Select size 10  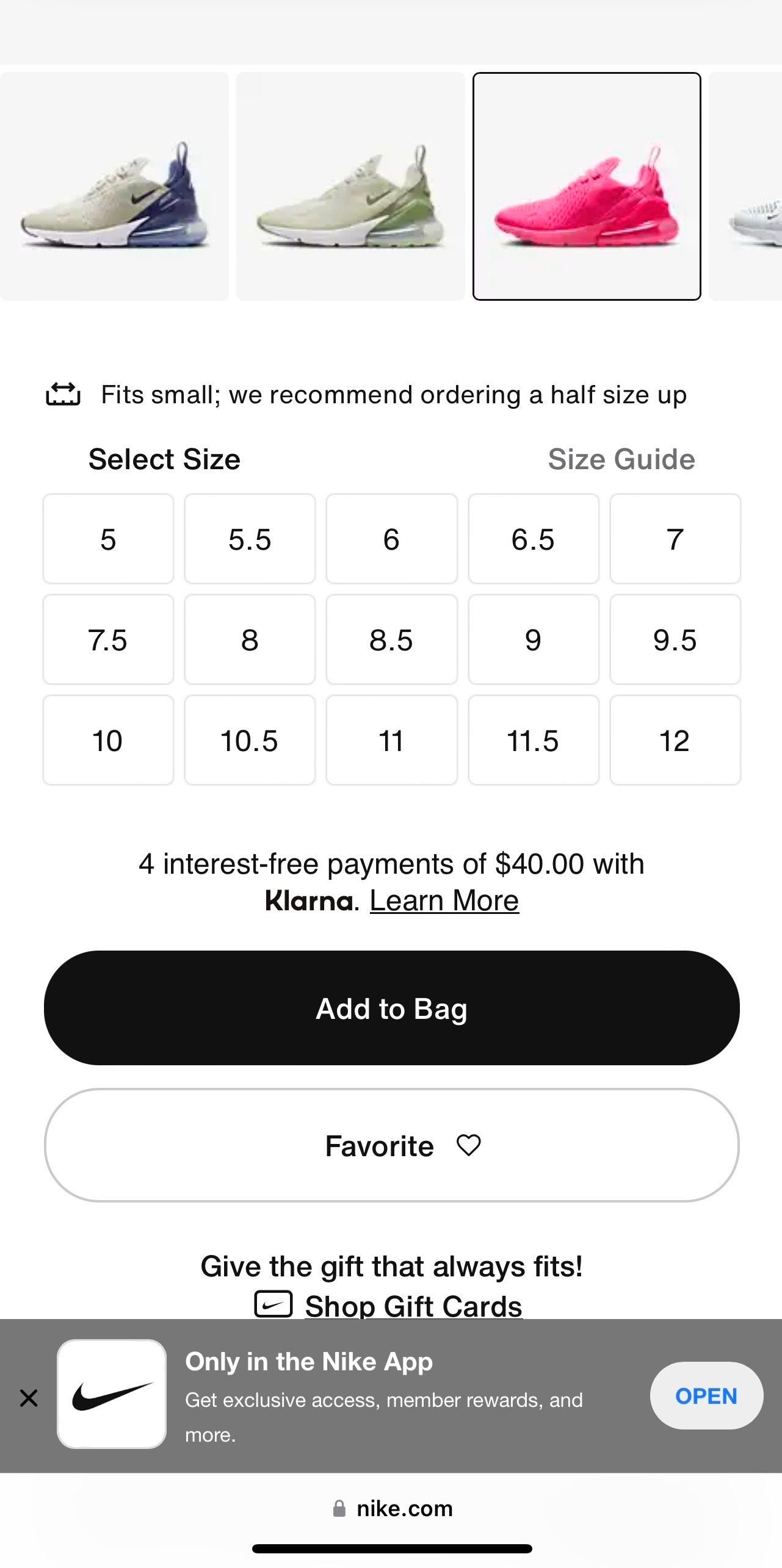pos(108,740)
